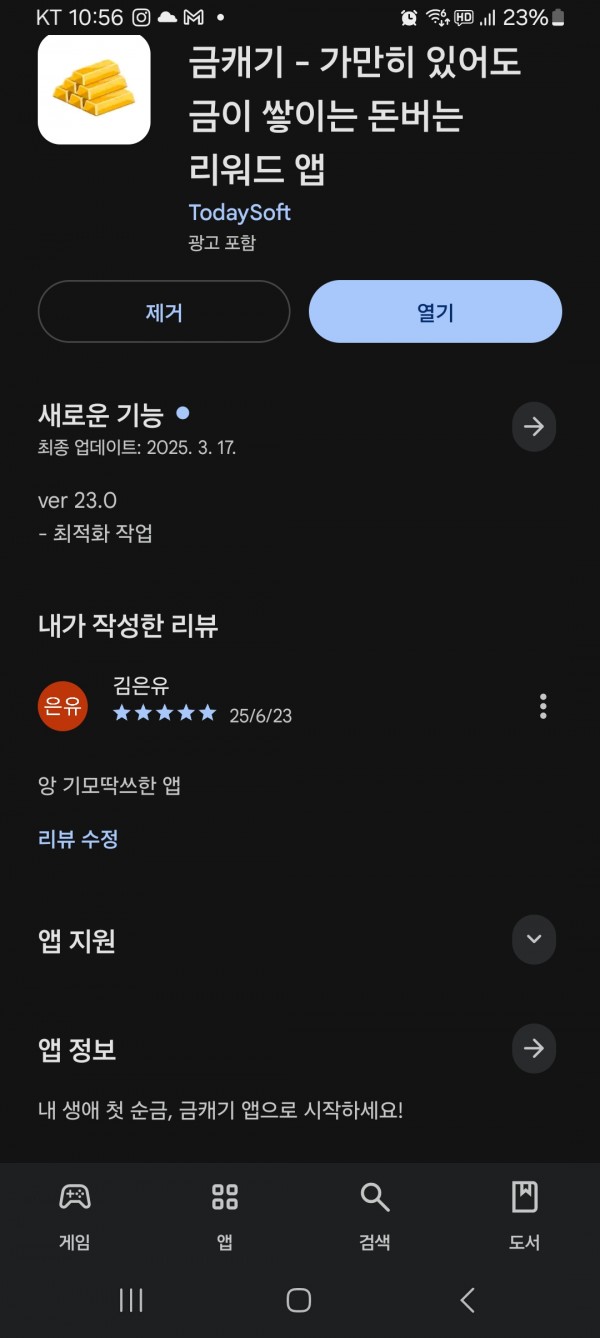
Task: Open the TodaySoft developer page
Action: (240, 213)
